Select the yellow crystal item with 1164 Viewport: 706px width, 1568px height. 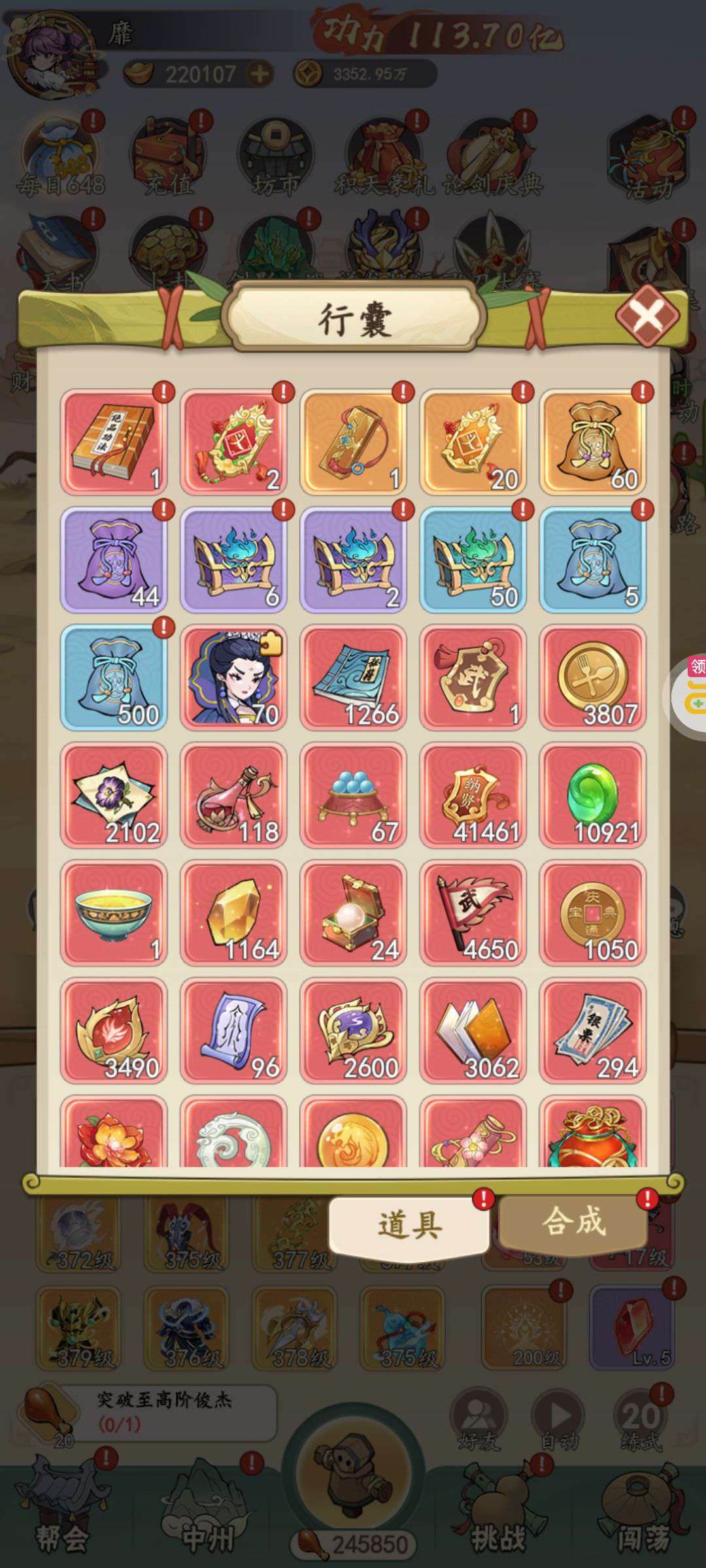click(233, 912)
